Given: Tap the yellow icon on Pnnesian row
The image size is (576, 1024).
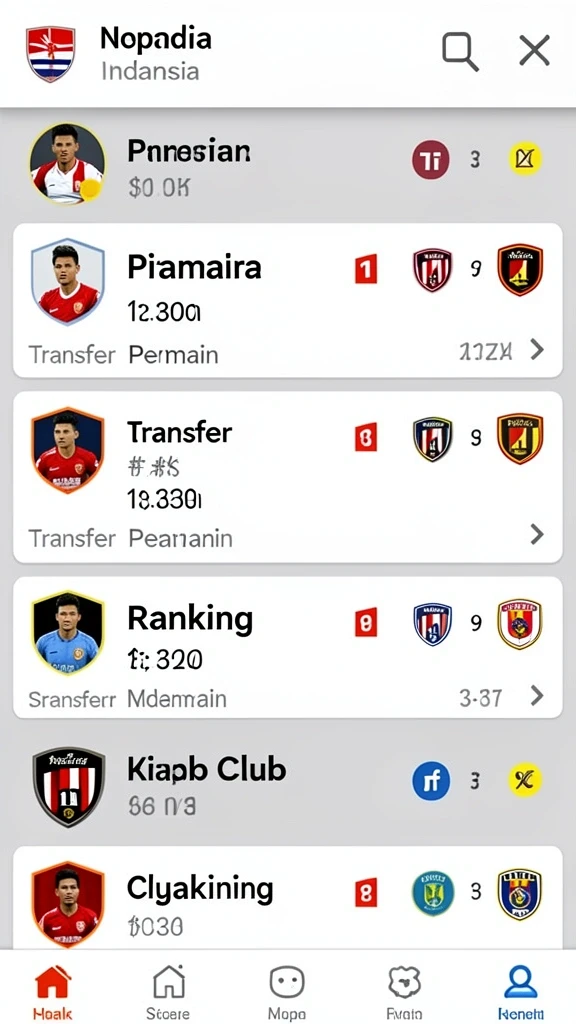Looking at the screenshot, I should (525, 159).
